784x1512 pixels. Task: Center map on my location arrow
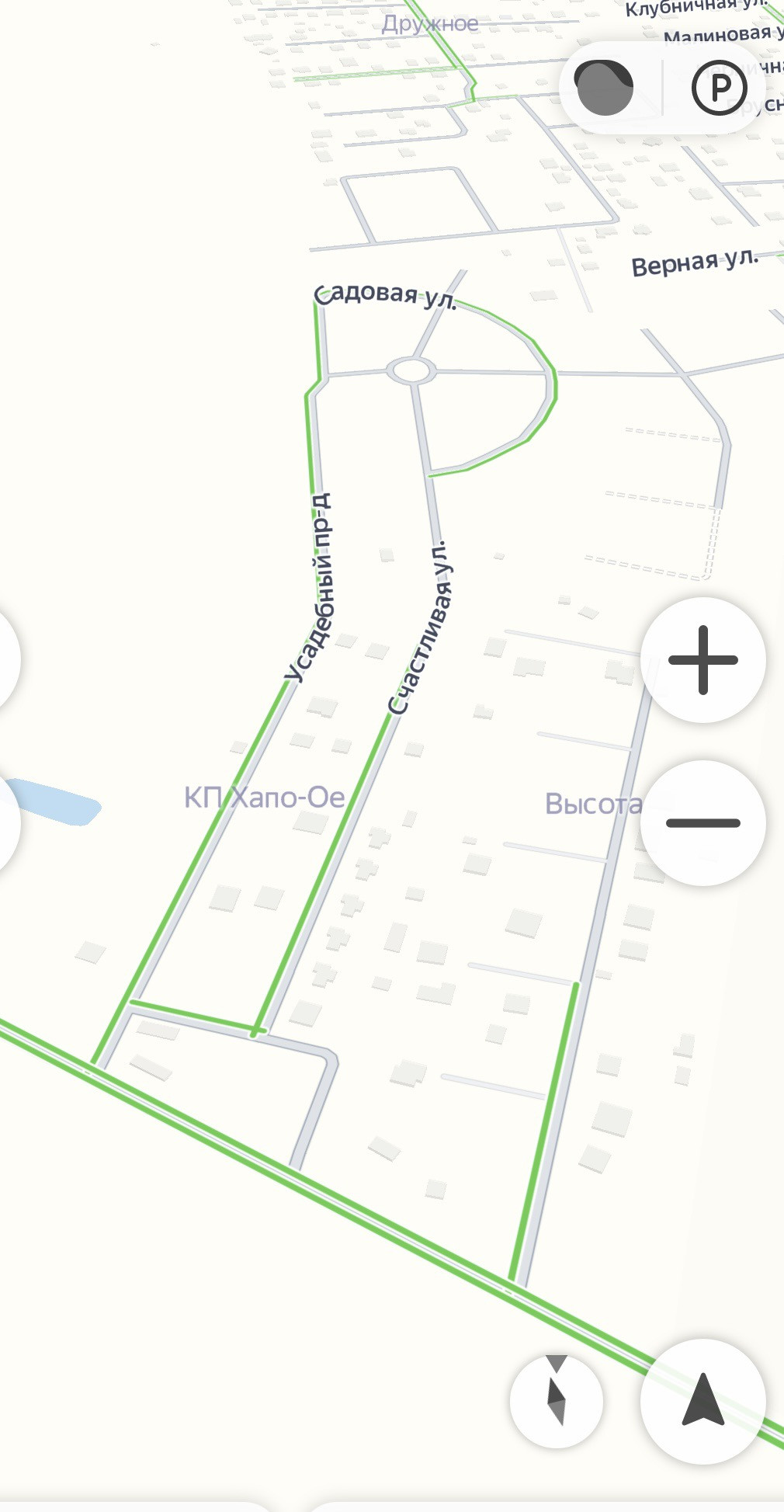(x=702, y=1401)
